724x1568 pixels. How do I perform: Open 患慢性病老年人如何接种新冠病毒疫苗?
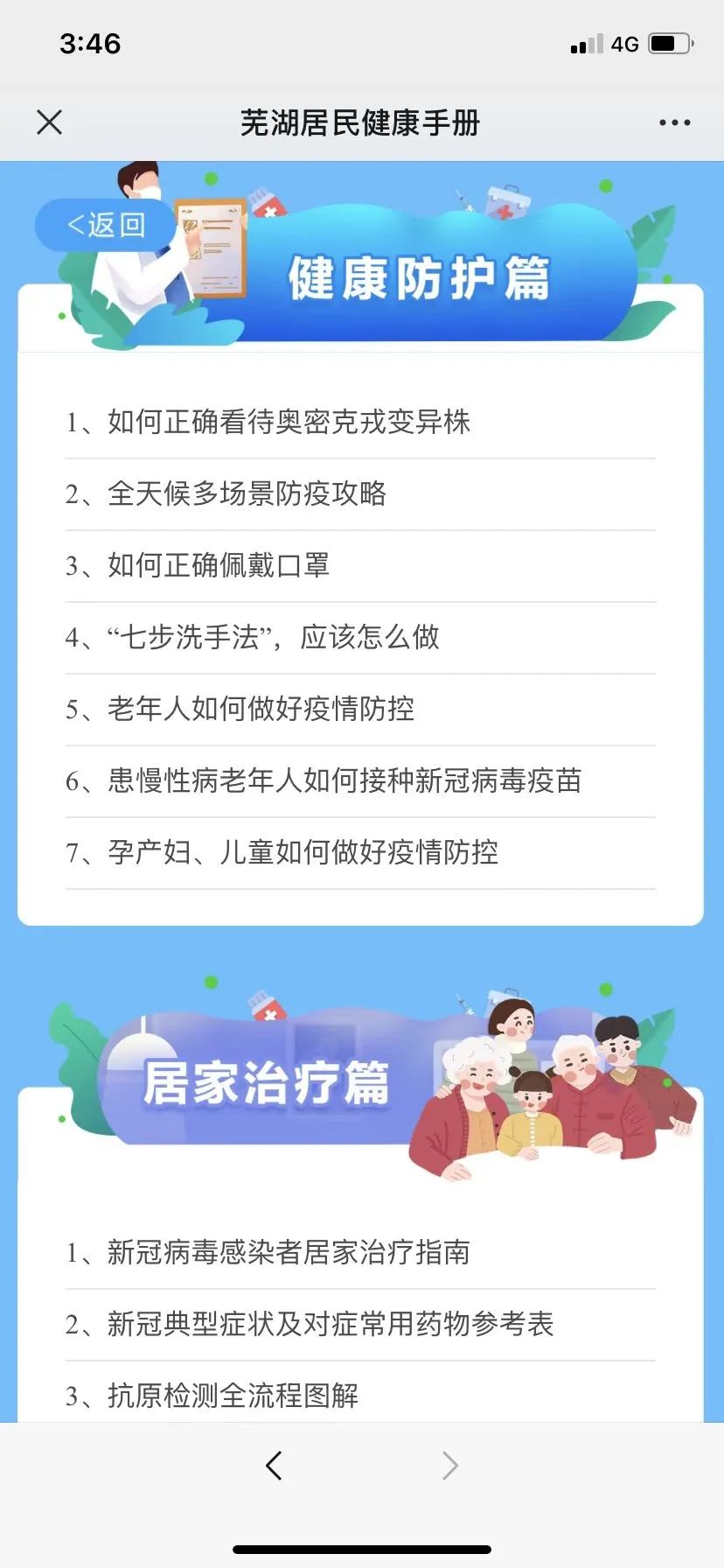[x=345, y=780]
